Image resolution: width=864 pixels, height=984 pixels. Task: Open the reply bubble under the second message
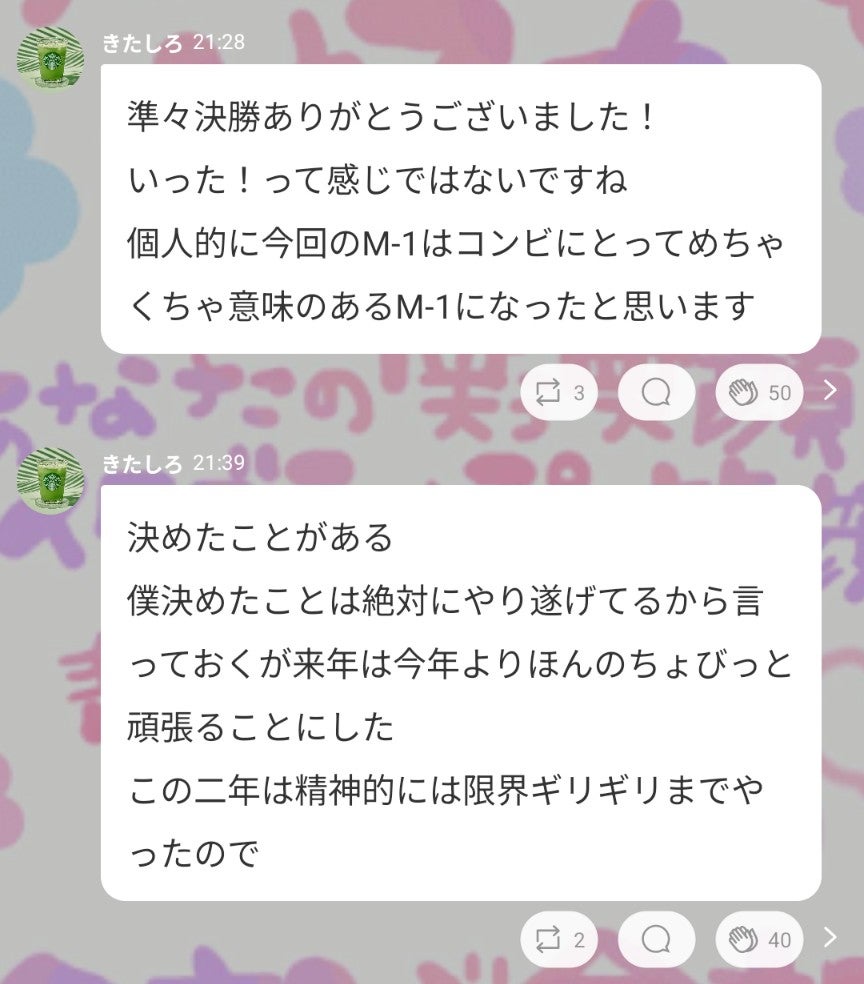click(x=657, y=940)
